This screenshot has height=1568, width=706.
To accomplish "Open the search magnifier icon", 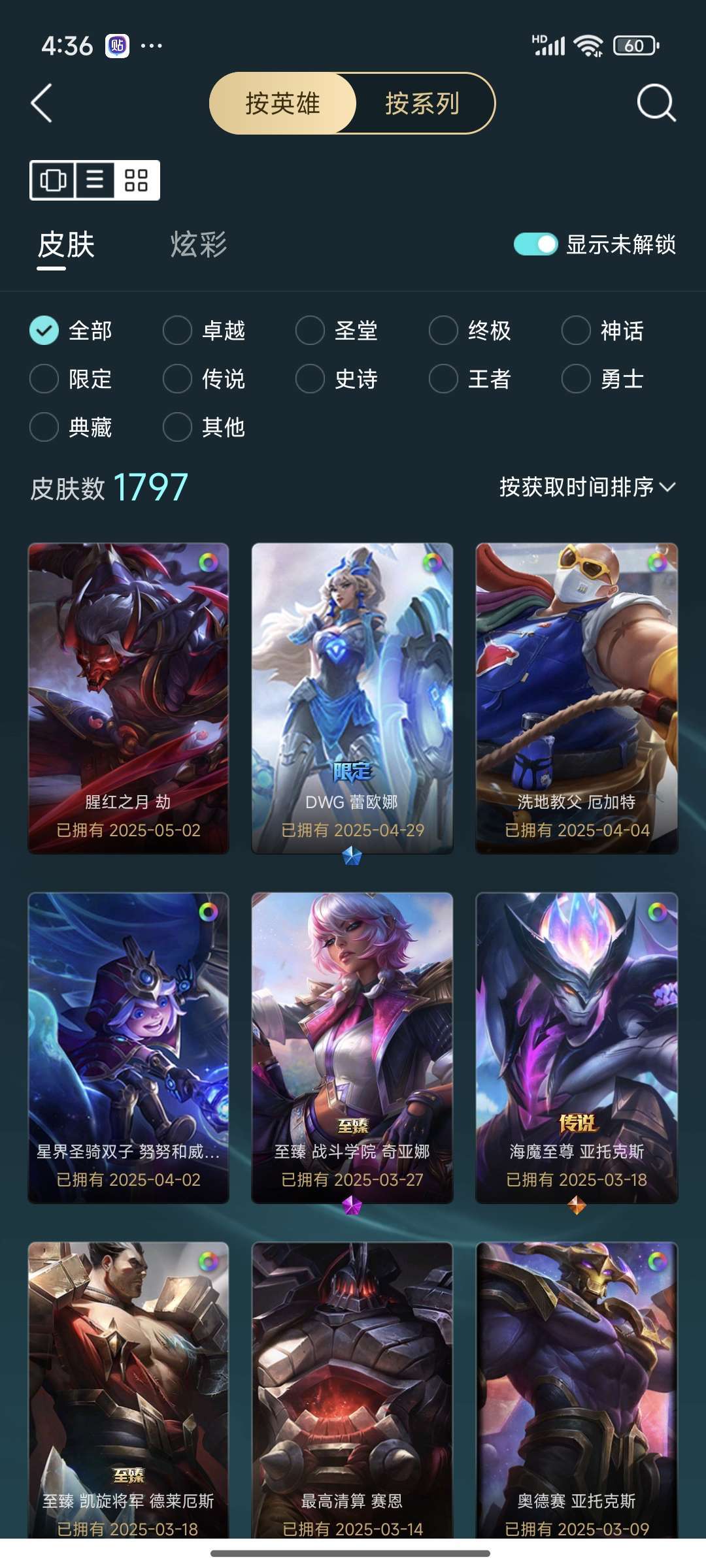I will point(656,103).
